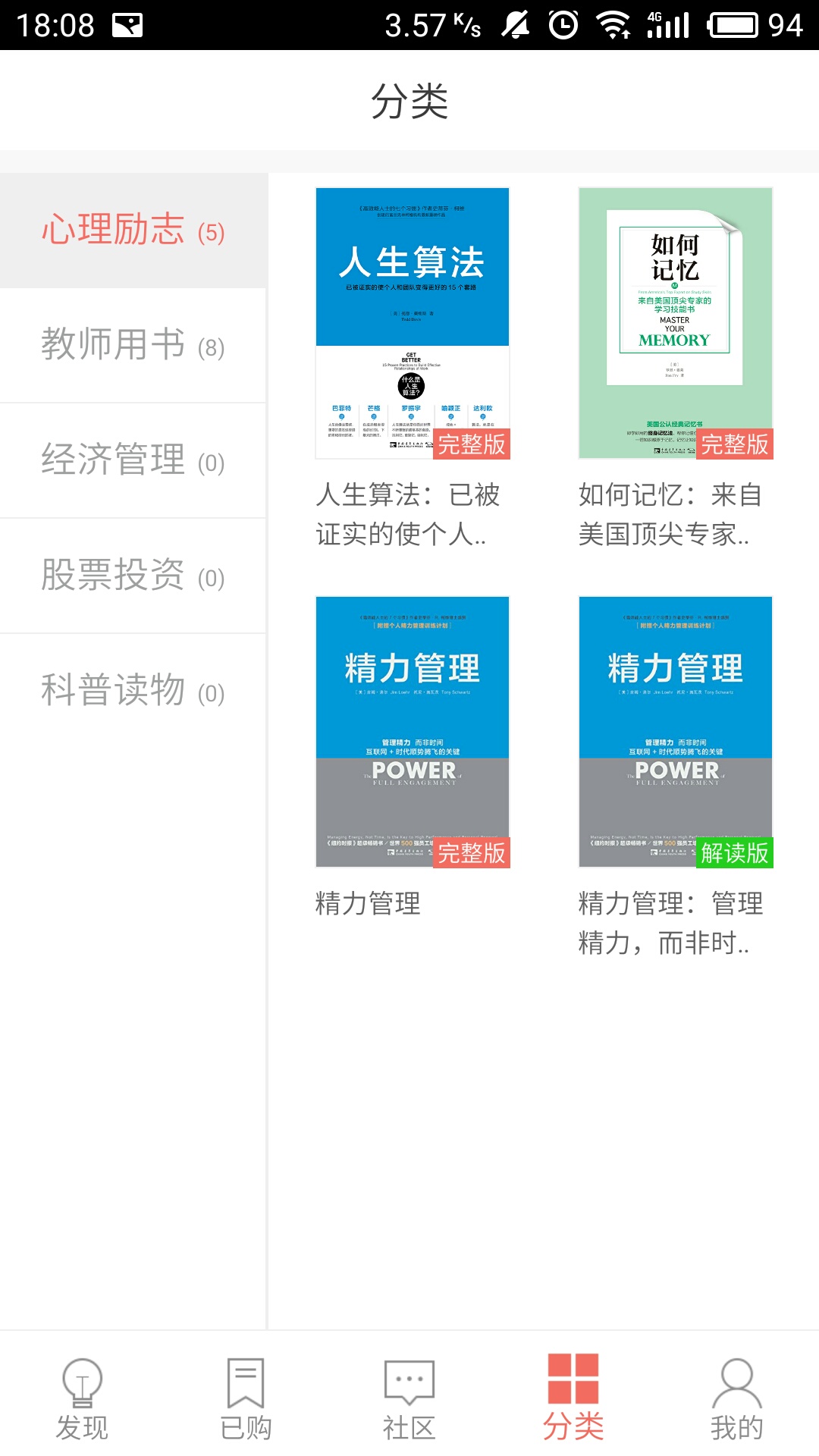Select the 股票投资 category
The height and width of the screenshot is (1456, 819).
pyautogui.click(x=133, y=574)
